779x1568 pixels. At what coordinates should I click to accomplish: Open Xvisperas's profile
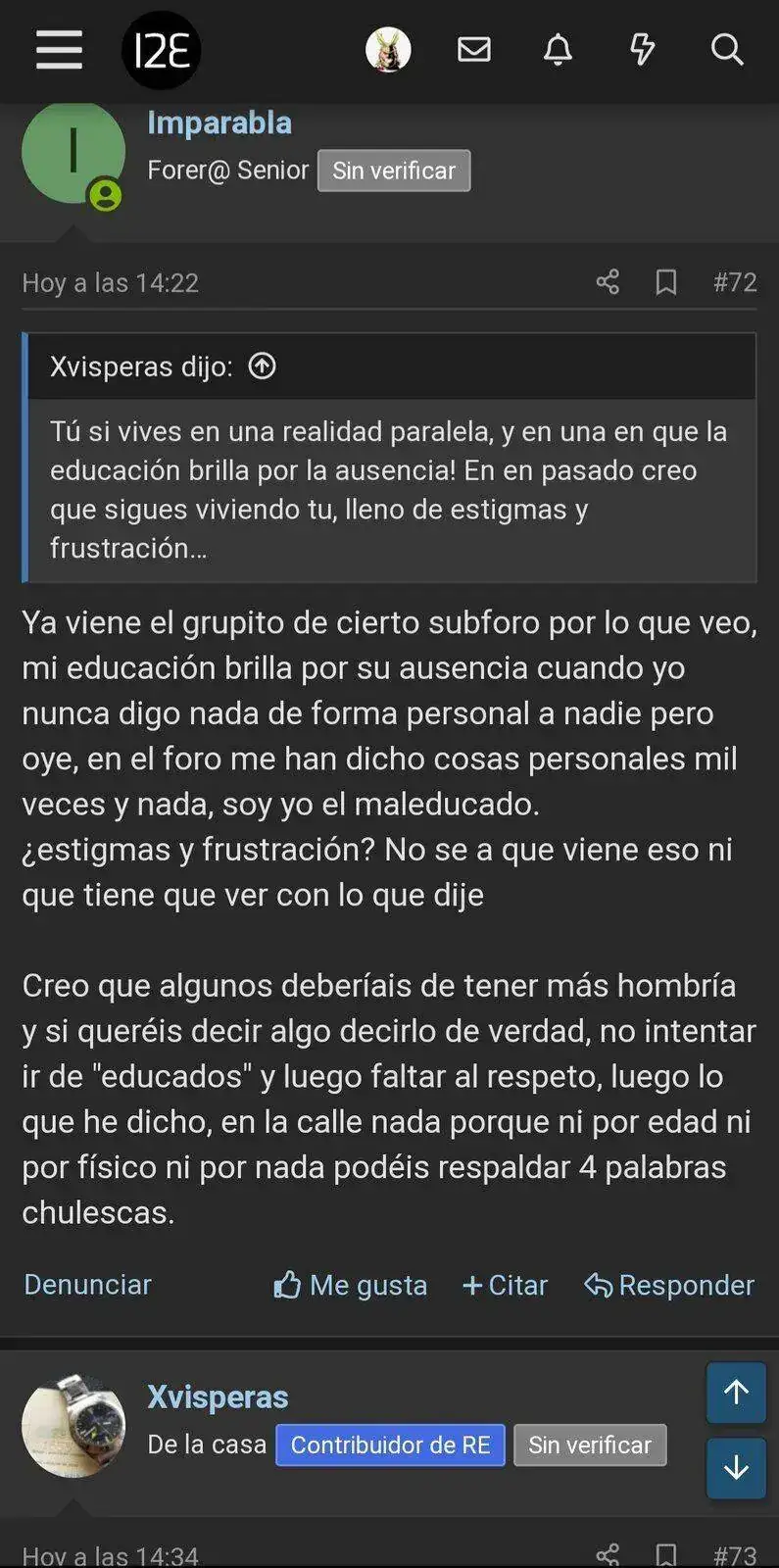[x=218, y=1397]
